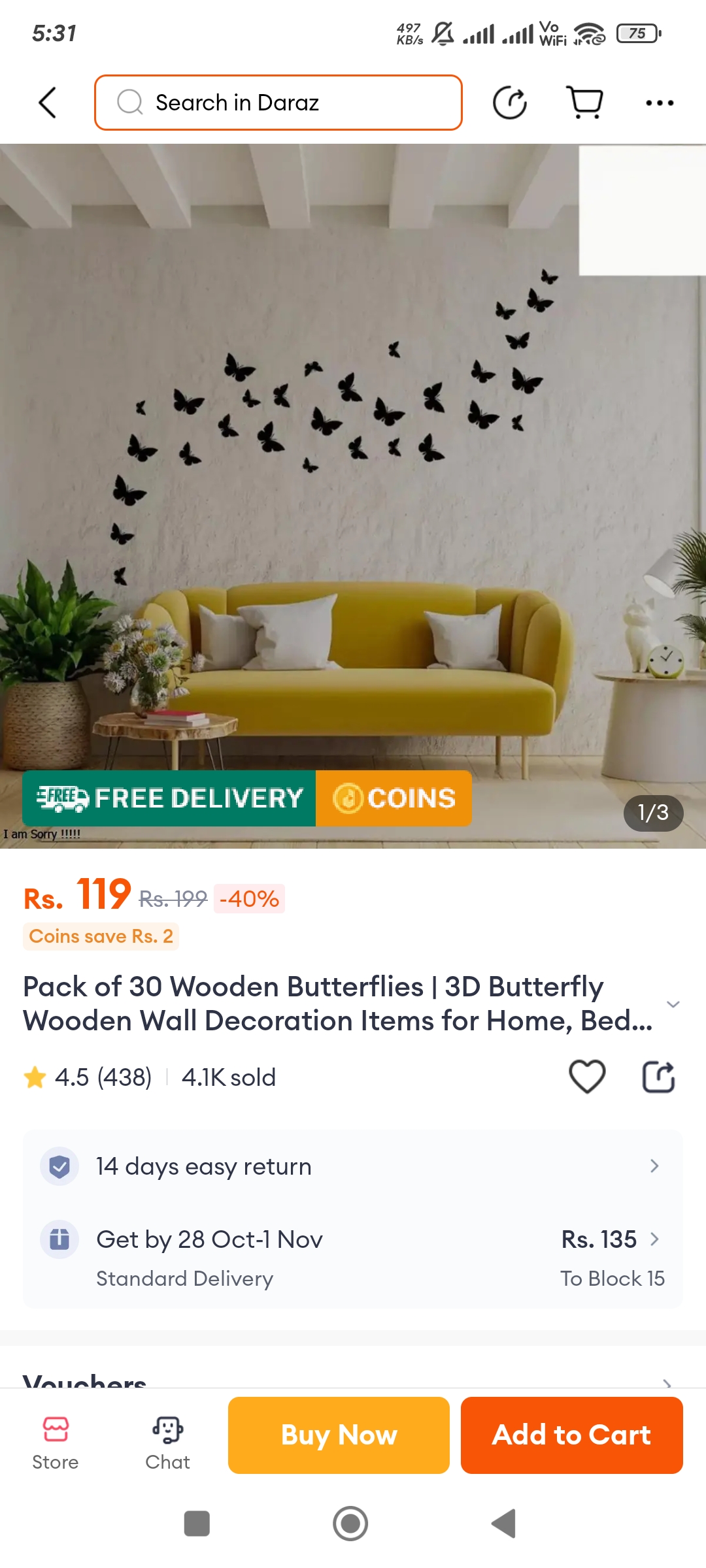This screenshot has height=1568, width=706.
Task: Expand the full product title
Action: [673, 1004]
